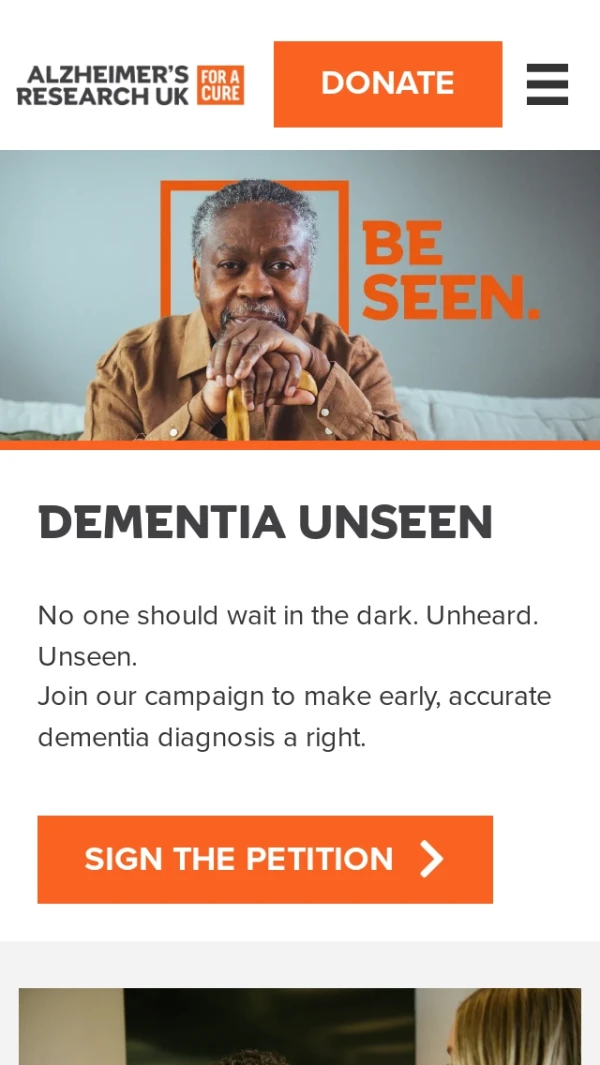The height and width of the screenshot is (1065, 600).
Task: Open the hamburger navigation menu
Action: pyautogui.click(x=547, y=84)
